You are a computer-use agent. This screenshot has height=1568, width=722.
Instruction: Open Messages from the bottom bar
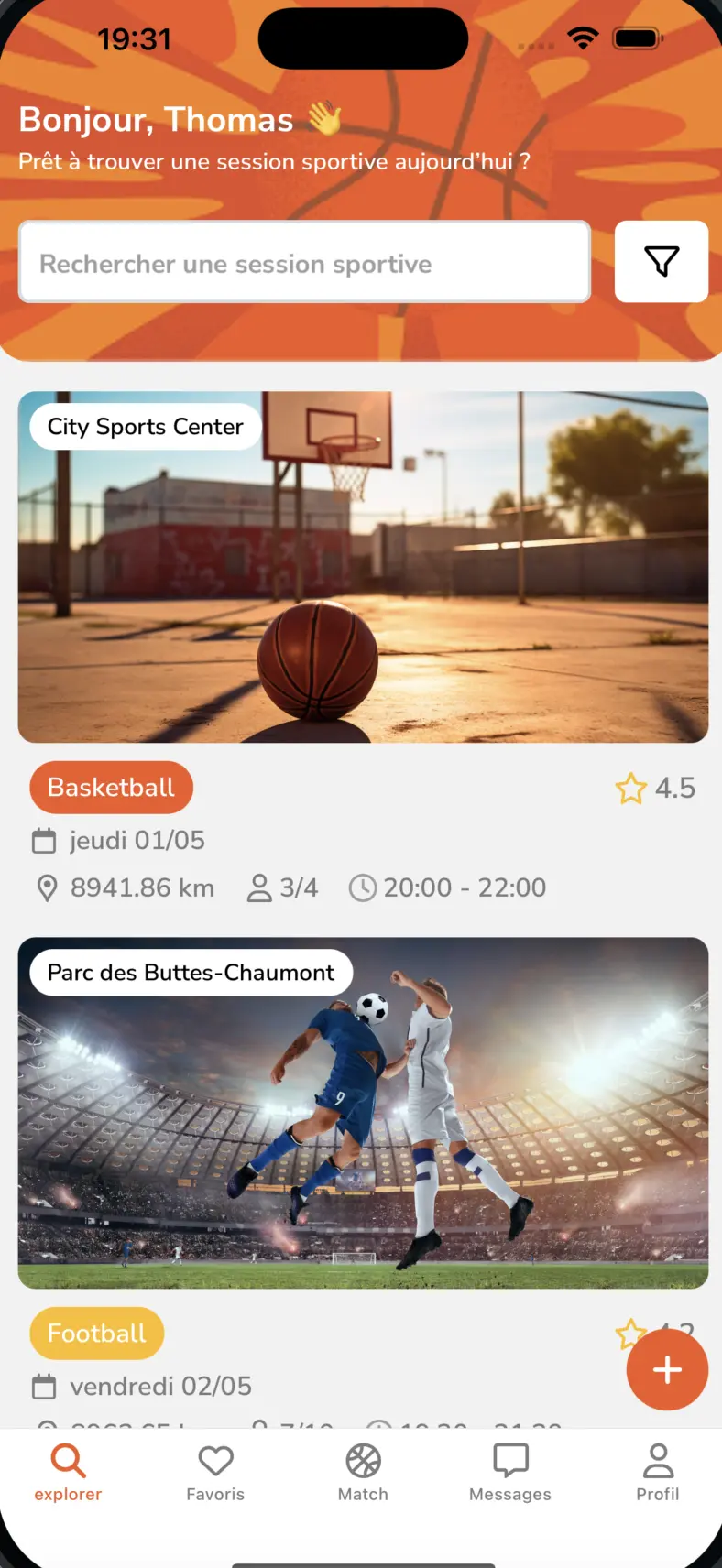pyautogui.click(x=509, y=1462)
